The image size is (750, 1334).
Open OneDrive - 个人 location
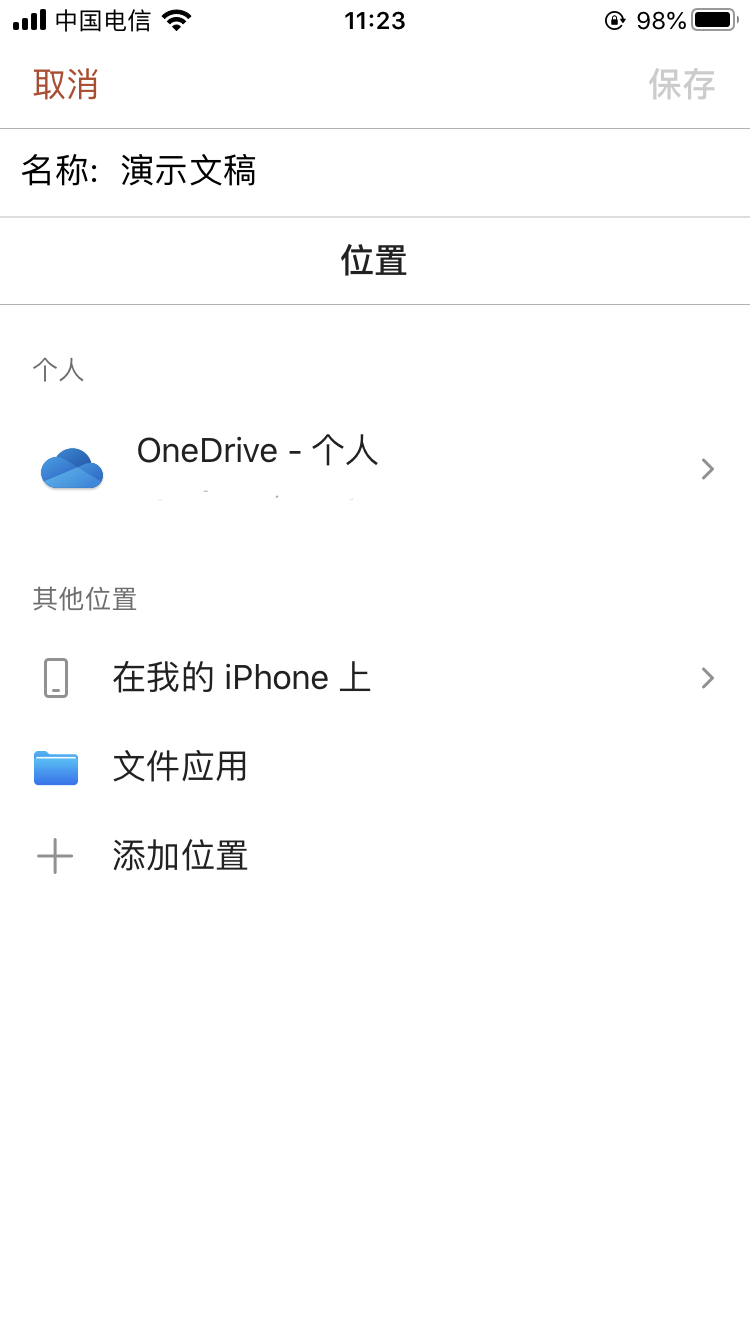[375, 468]
